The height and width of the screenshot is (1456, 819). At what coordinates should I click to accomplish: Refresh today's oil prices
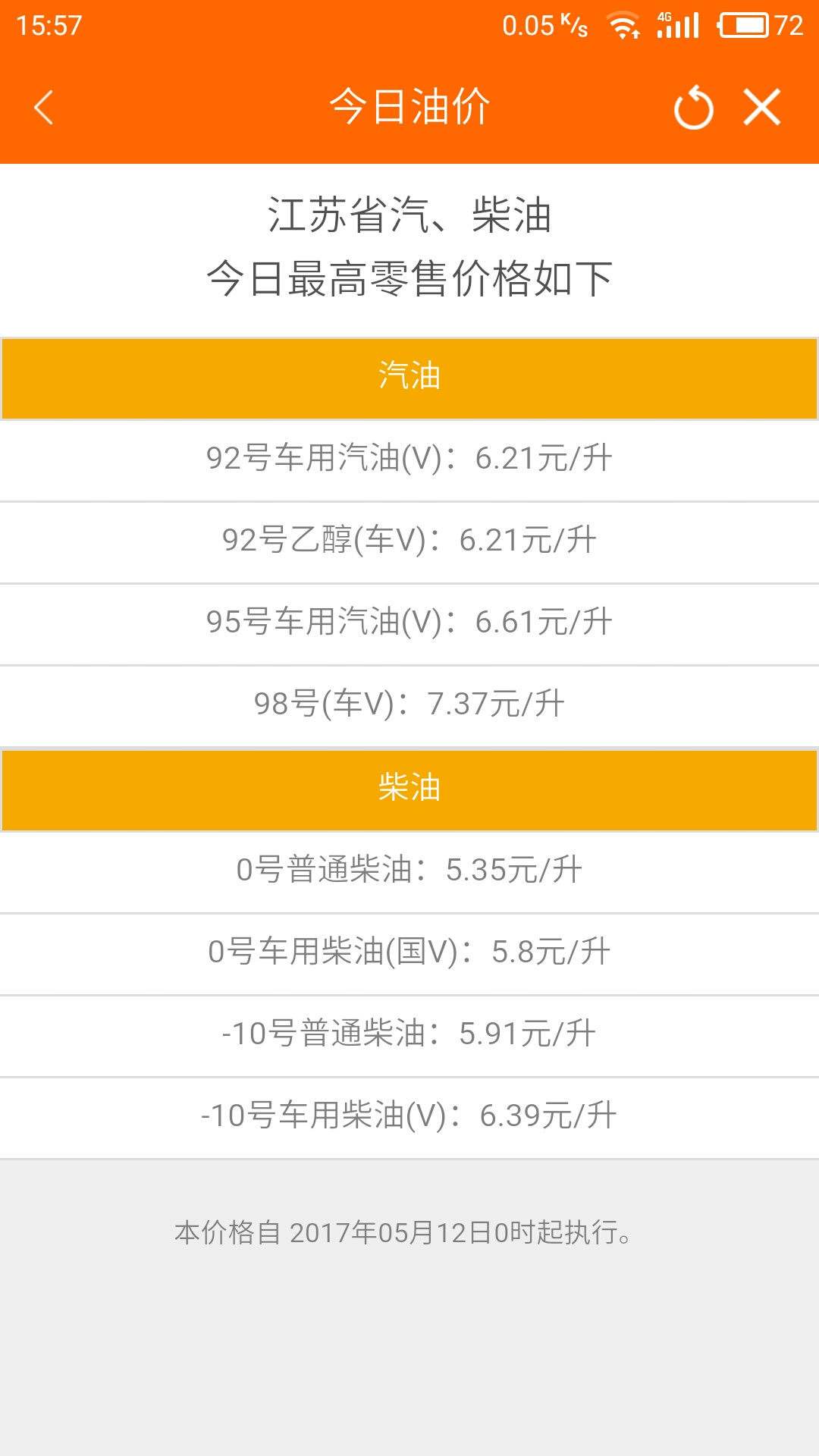[x=693, y=108]
